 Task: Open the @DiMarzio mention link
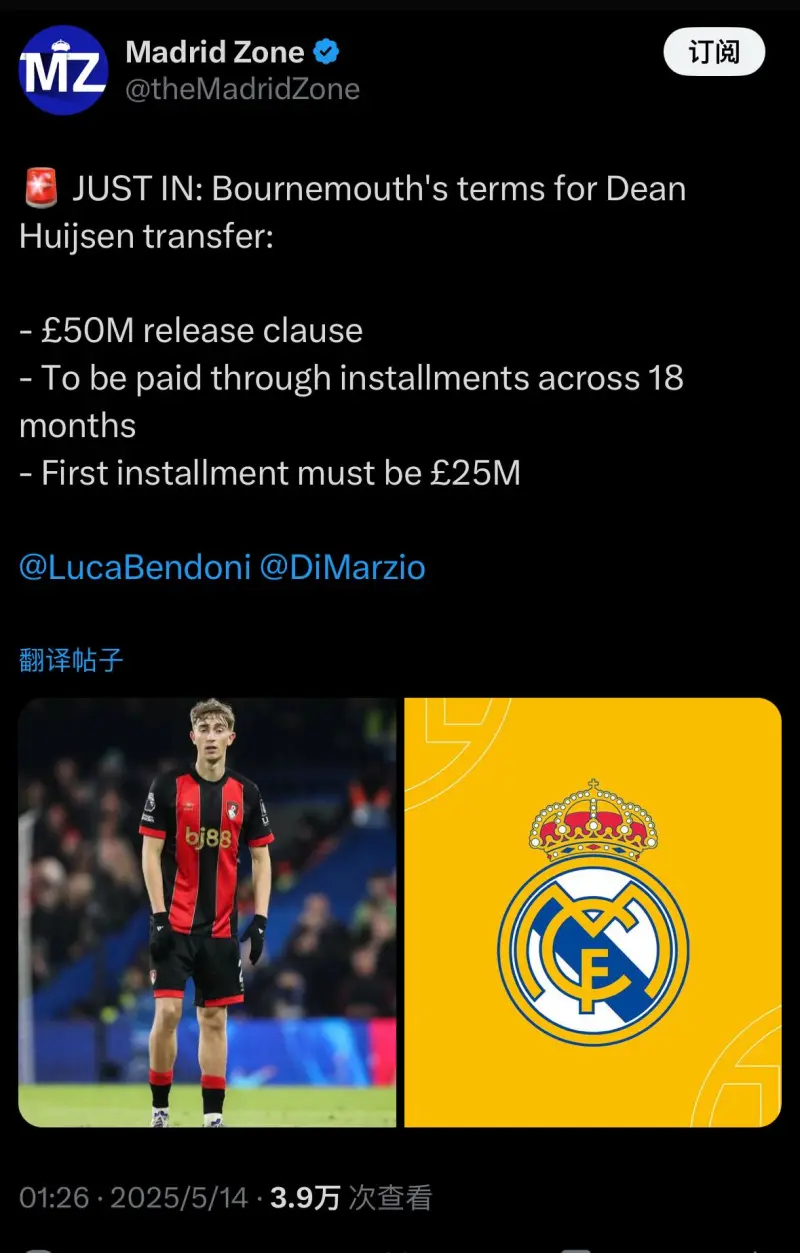(x=343, y=567)
